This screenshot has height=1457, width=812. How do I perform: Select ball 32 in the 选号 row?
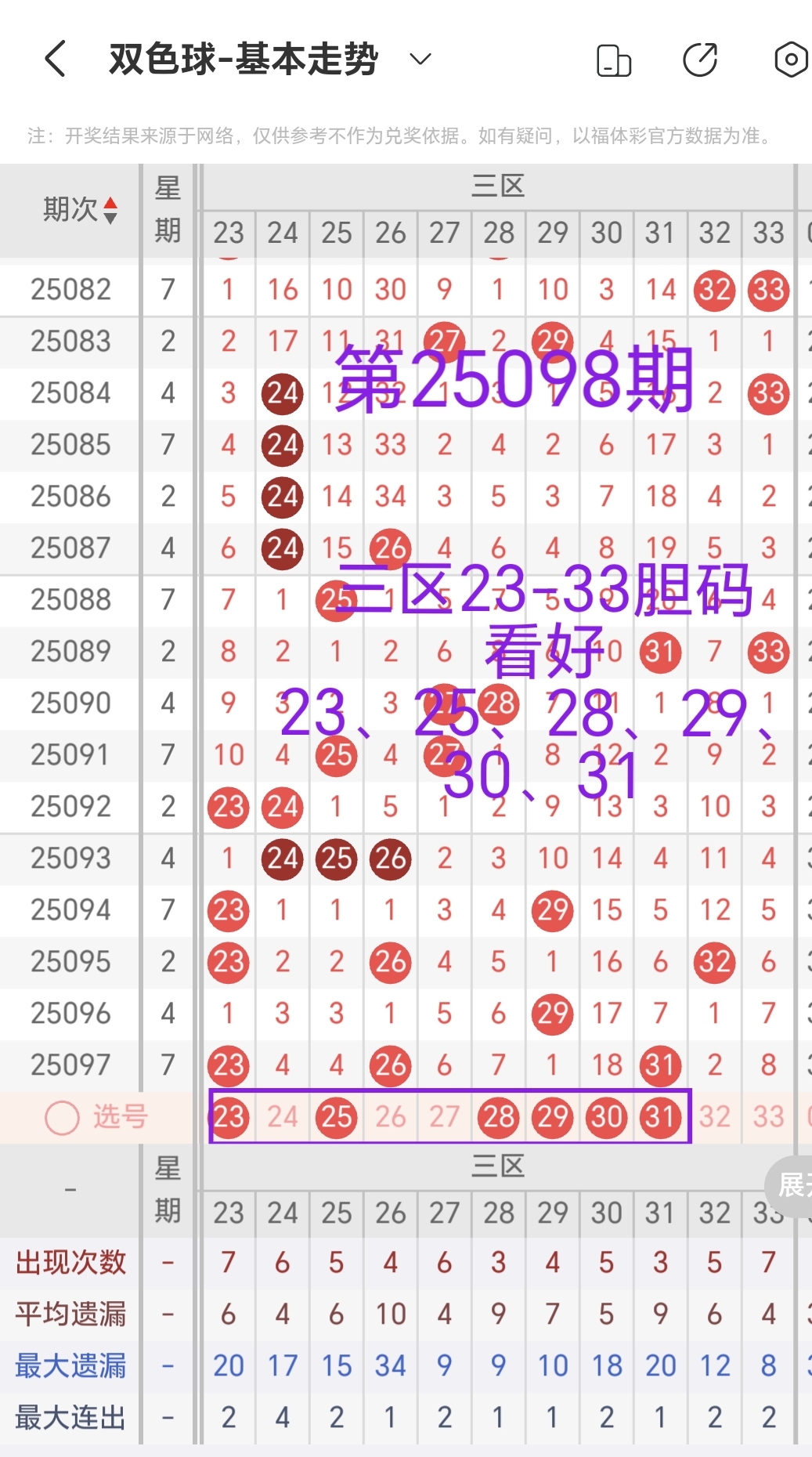click(714, 1118)
